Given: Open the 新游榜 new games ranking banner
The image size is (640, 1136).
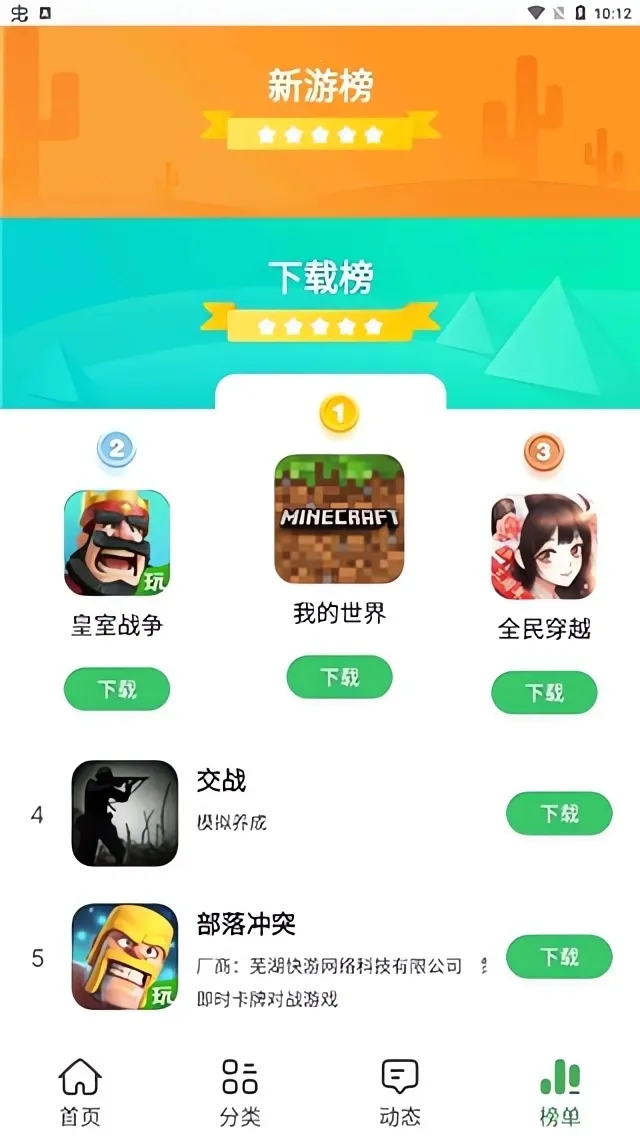Looking at the screenshot, I should 320,110.
